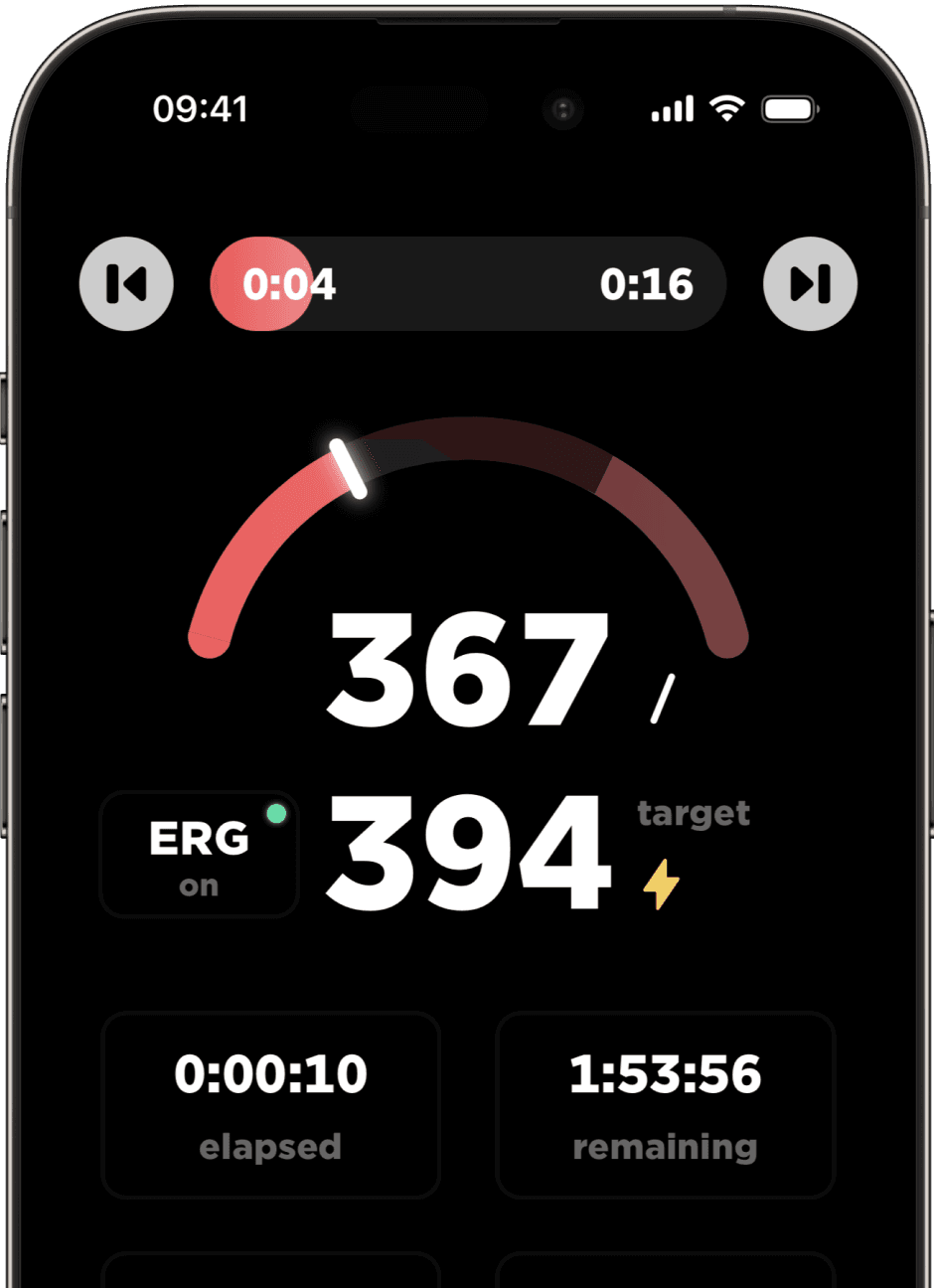Skip back to the previous interval
The height and width of the screenshot is (1288, 934).
tap(126, 284)
